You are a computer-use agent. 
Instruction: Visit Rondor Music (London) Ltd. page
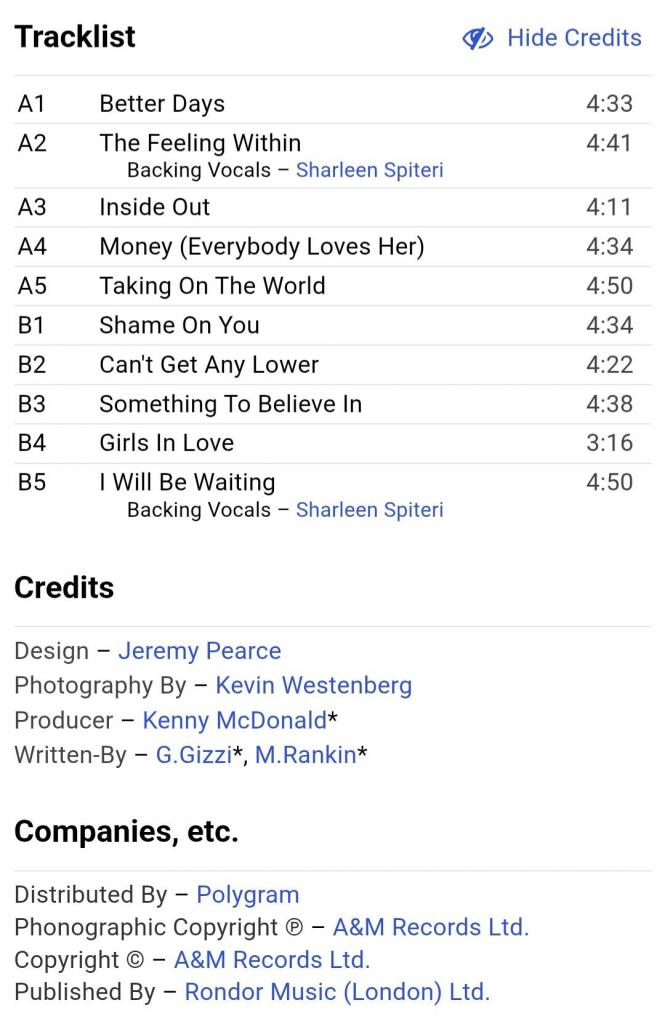pos(337,992)
